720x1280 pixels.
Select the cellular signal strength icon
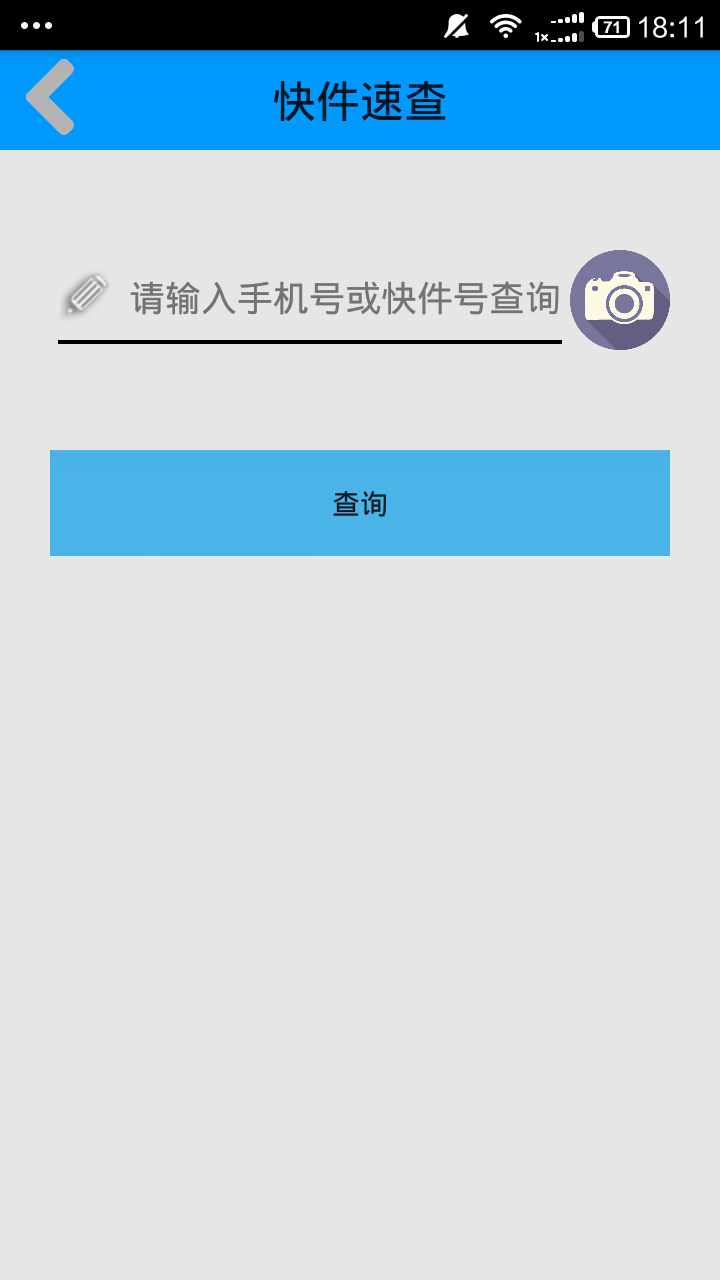(566, 25)
